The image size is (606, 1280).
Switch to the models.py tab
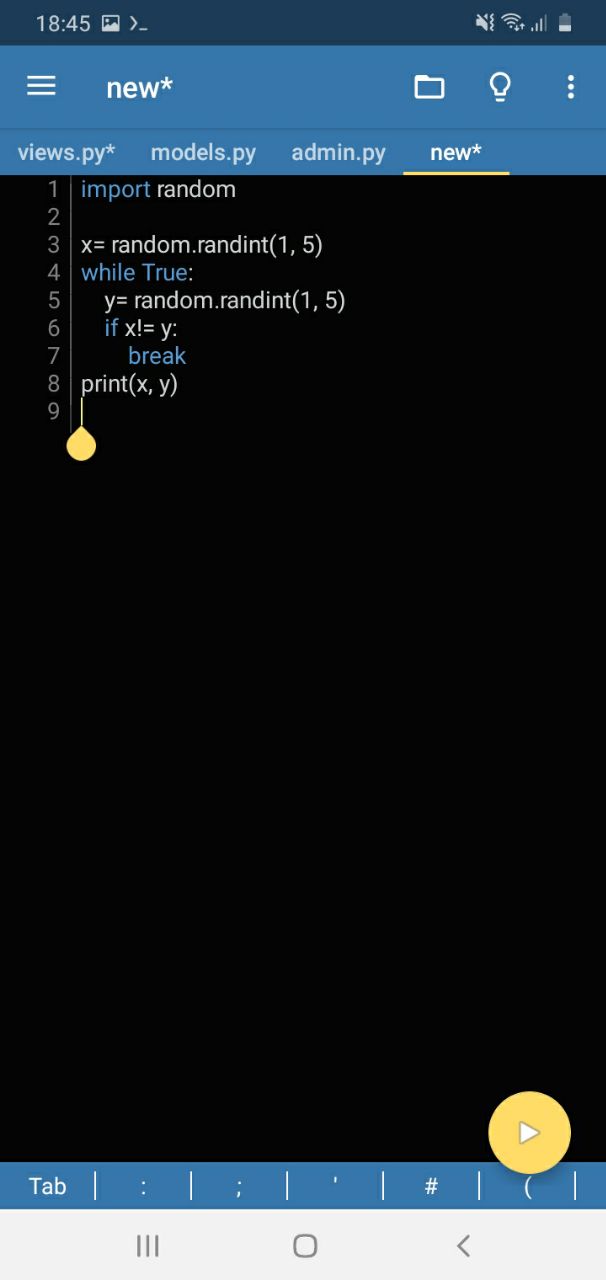click(203, 152)
